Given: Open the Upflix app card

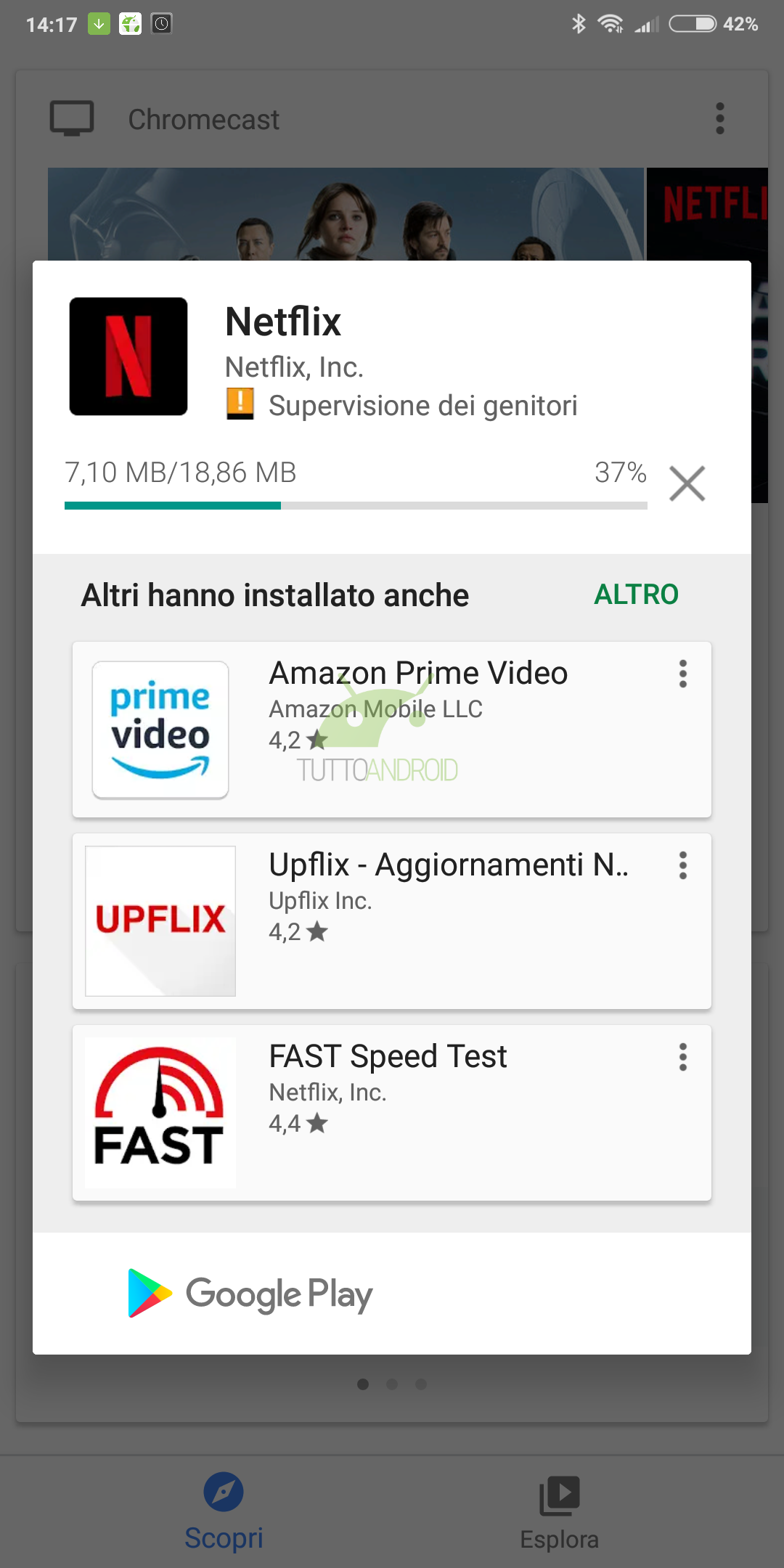Looking at the screenshot, I should point(392,921).
